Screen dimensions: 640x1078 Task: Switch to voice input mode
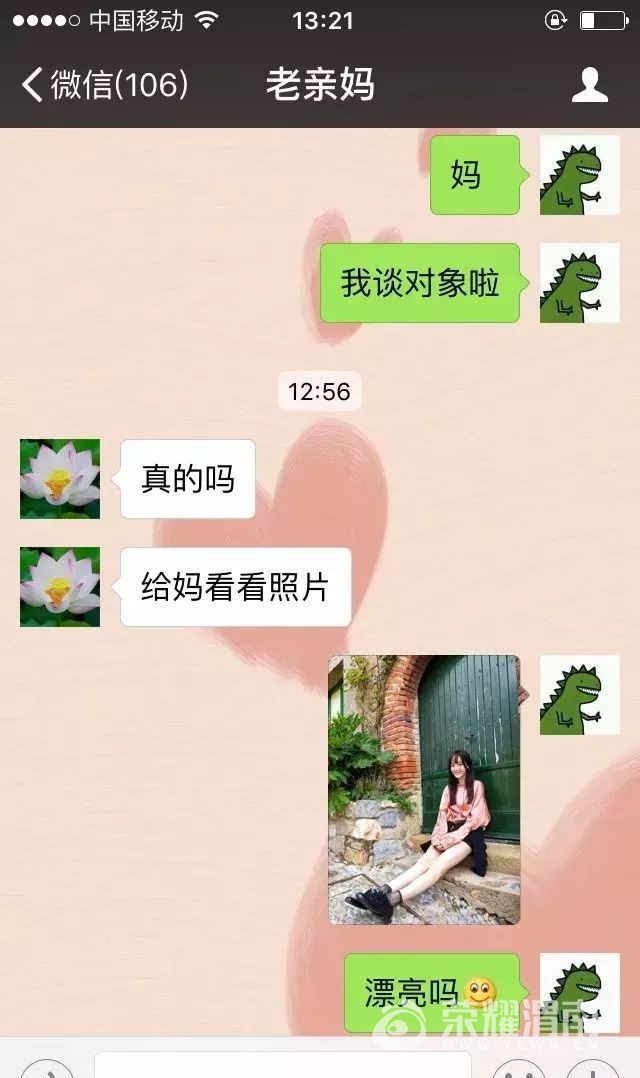[x=46, y=1068]
